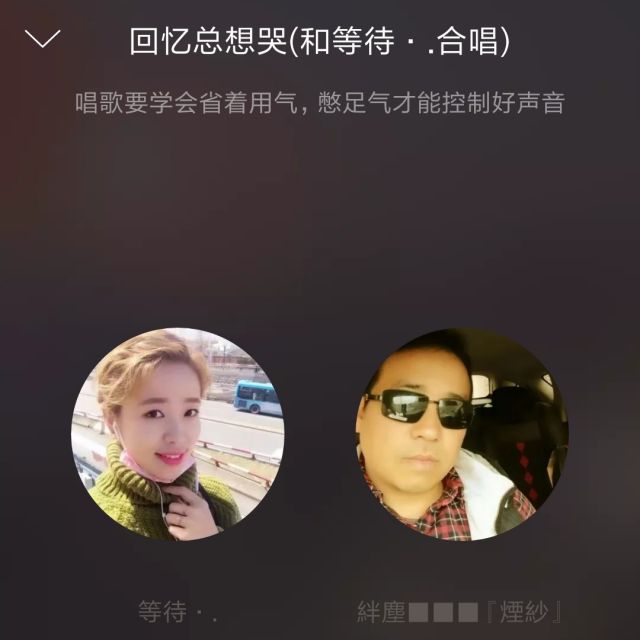Image resolution: width=640 pixels, height=640 pixels.
Task: Open the profile picture of 等待 · .
Action: pyautogui.click(x=177, y=435)
